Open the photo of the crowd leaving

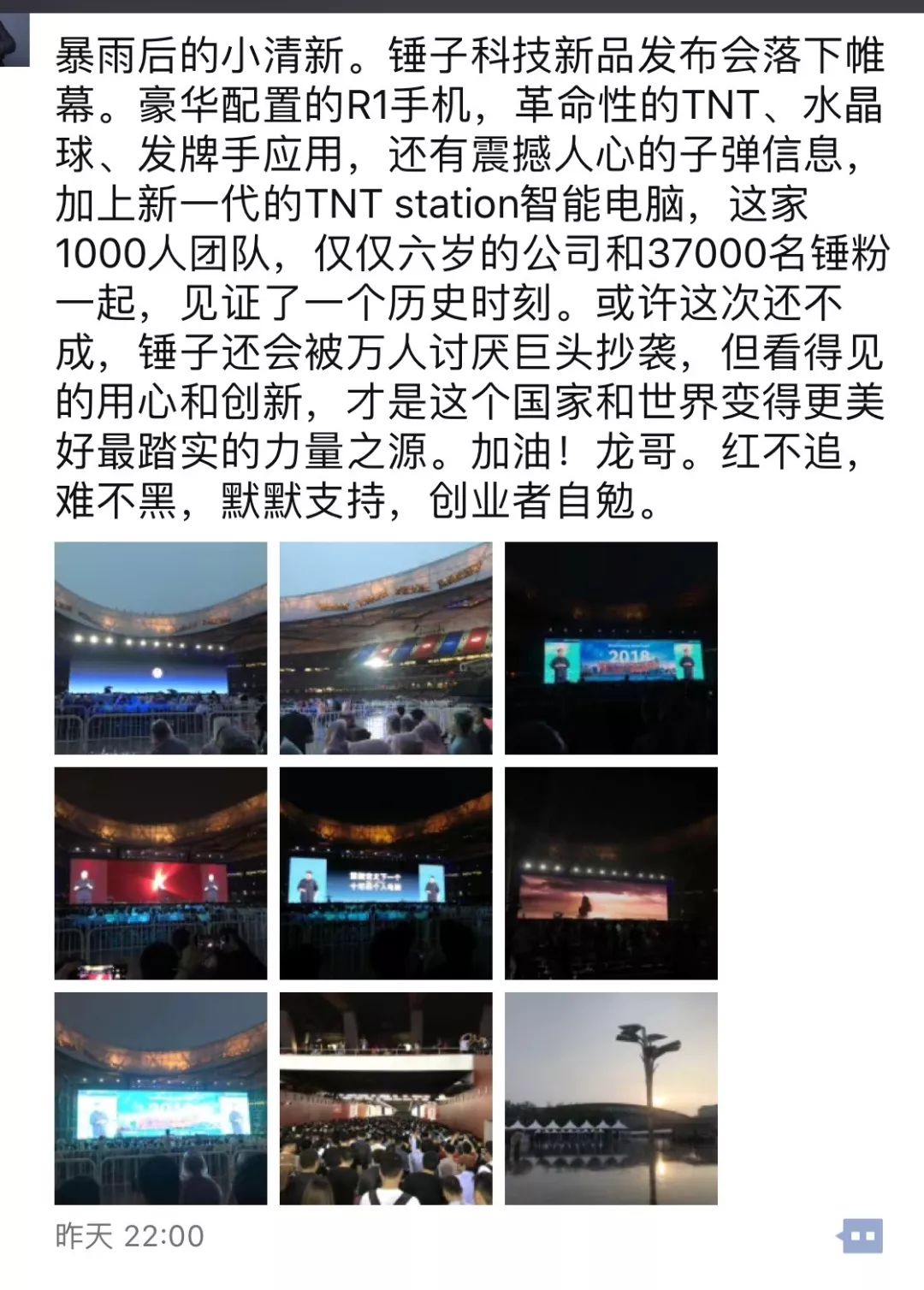click(386, 1098)
